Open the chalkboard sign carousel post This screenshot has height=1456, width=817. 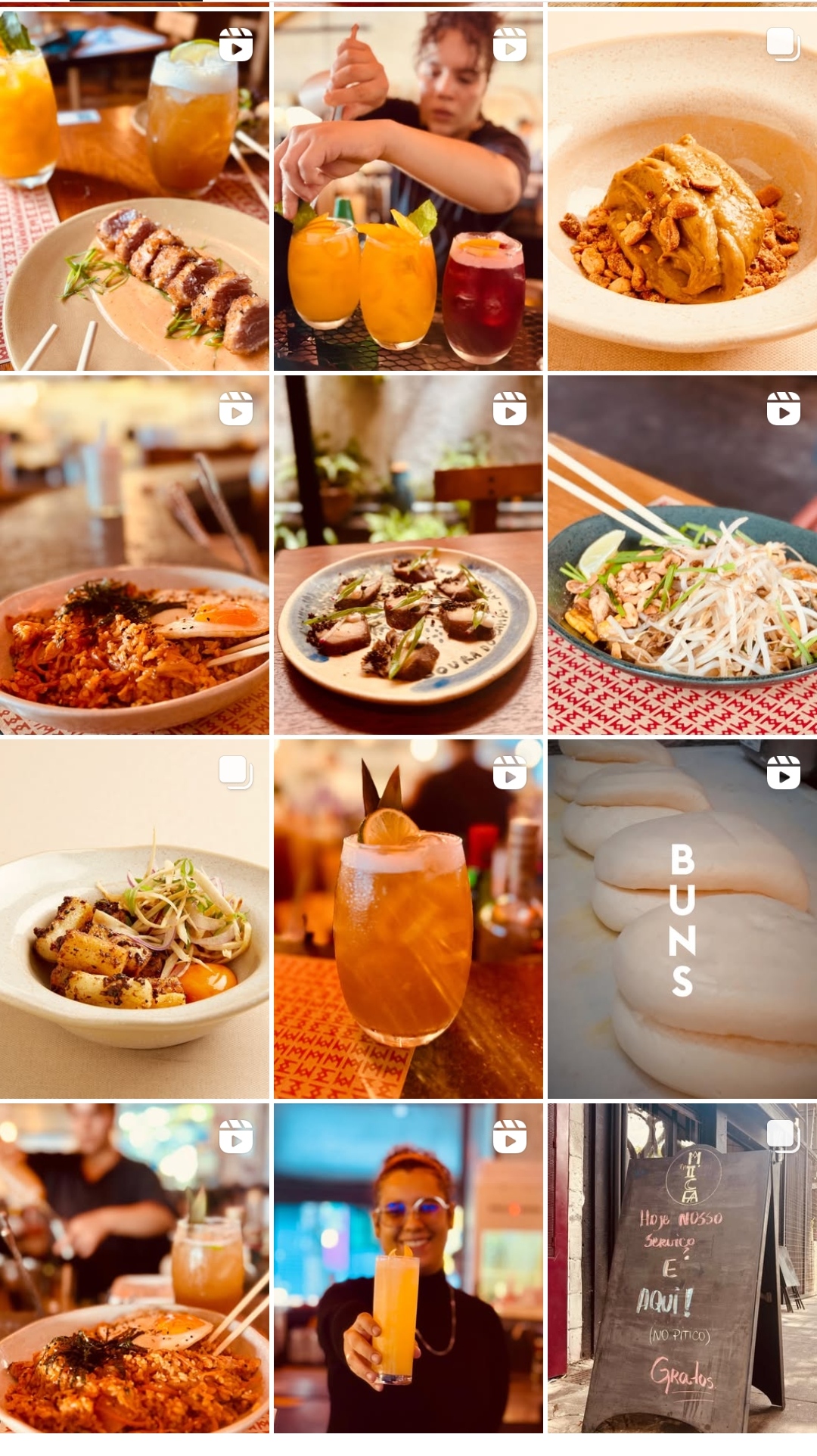(682, 1268)
